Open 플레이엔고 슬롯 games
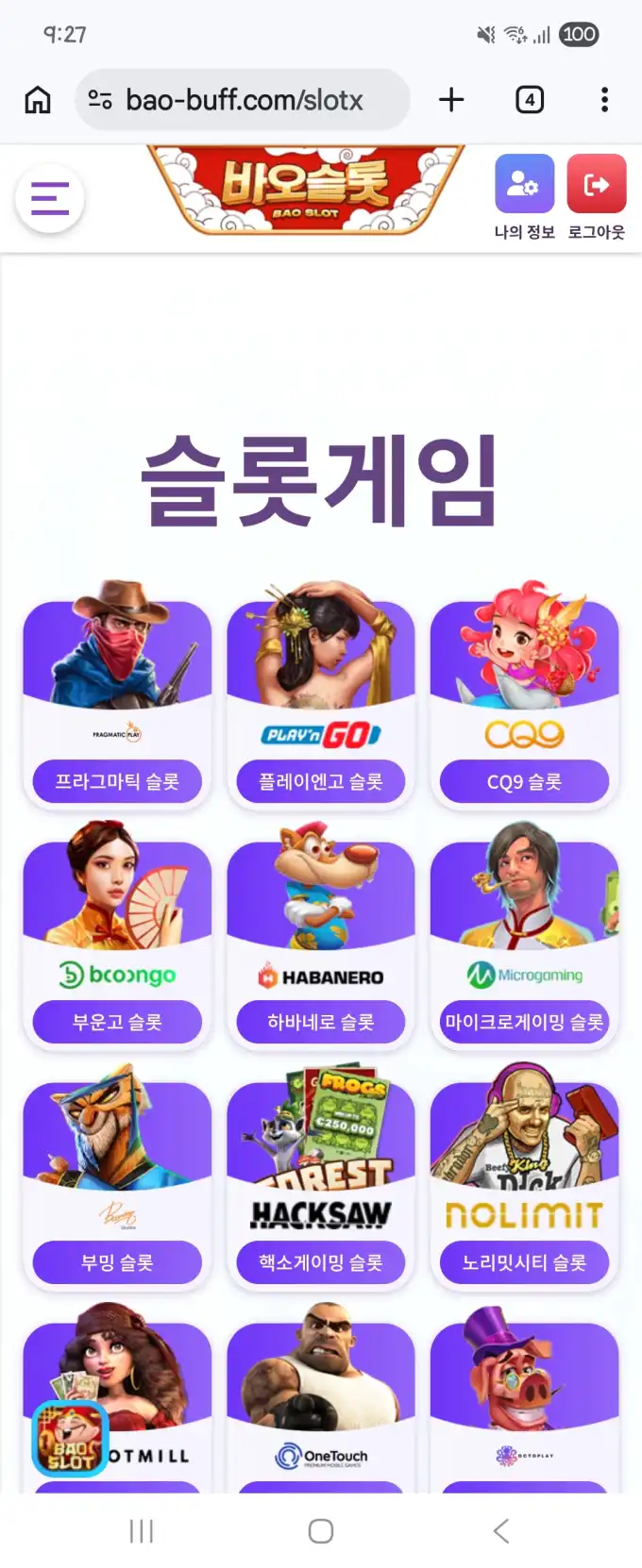Image resolution: width=642 pixels, height=1568 pixels. pos(321,781)
